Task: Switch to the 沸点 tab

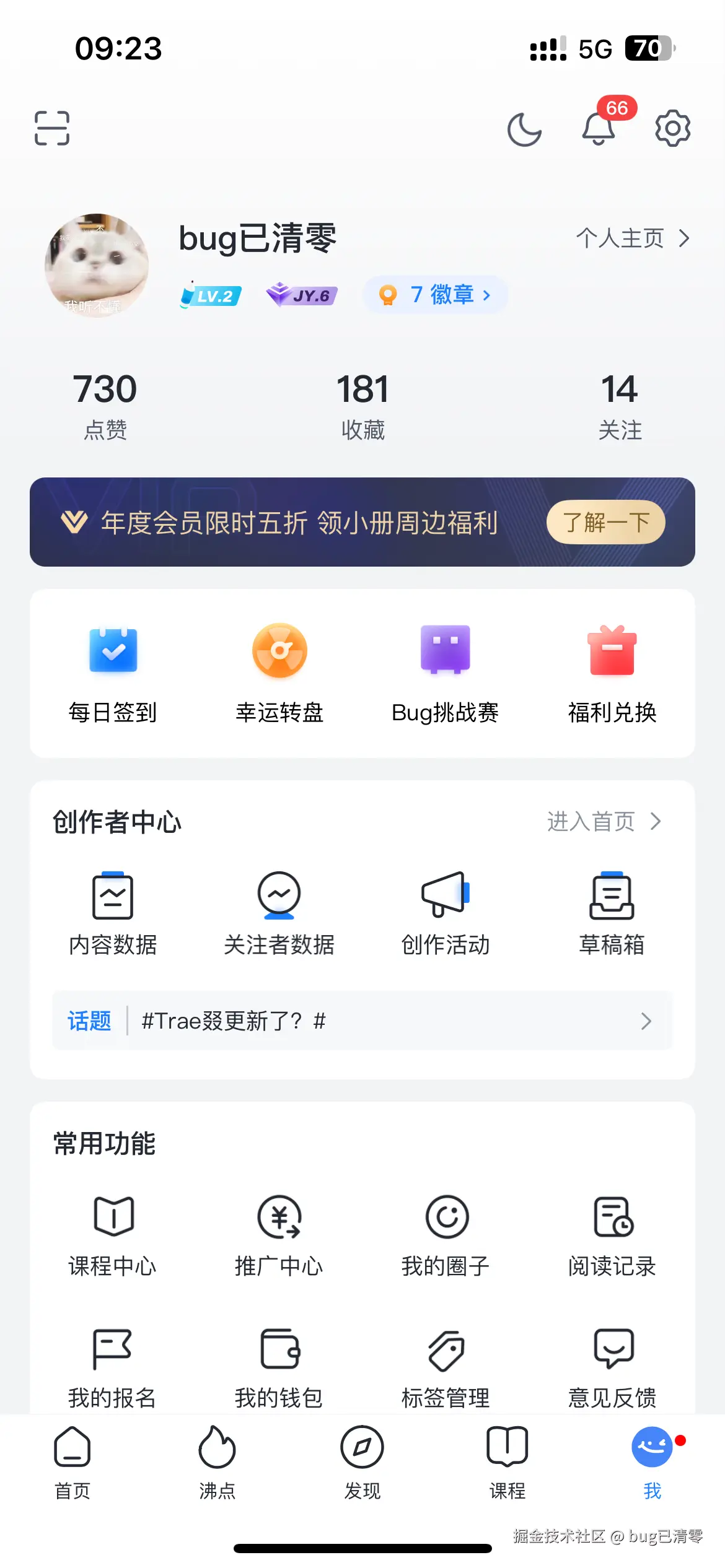Action: (x=217, y=1468)
